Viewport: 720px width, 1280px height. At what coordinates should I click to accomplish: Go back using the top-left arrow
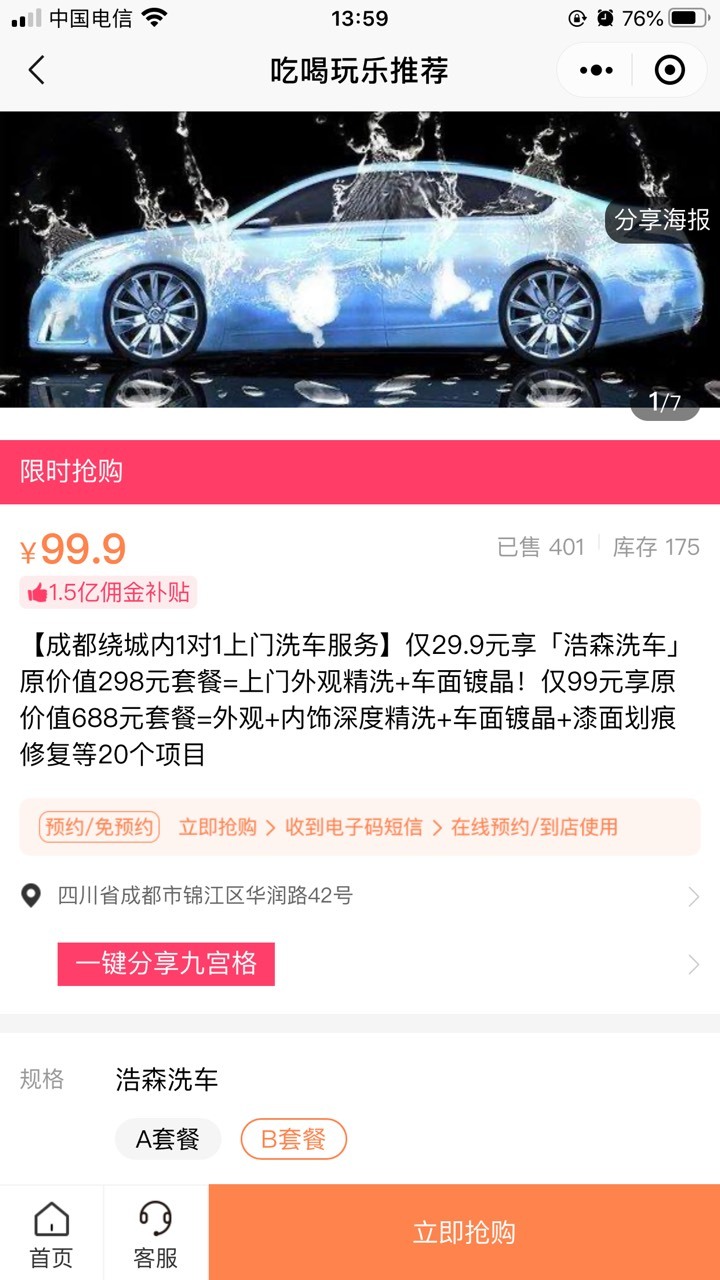(37, 70)
